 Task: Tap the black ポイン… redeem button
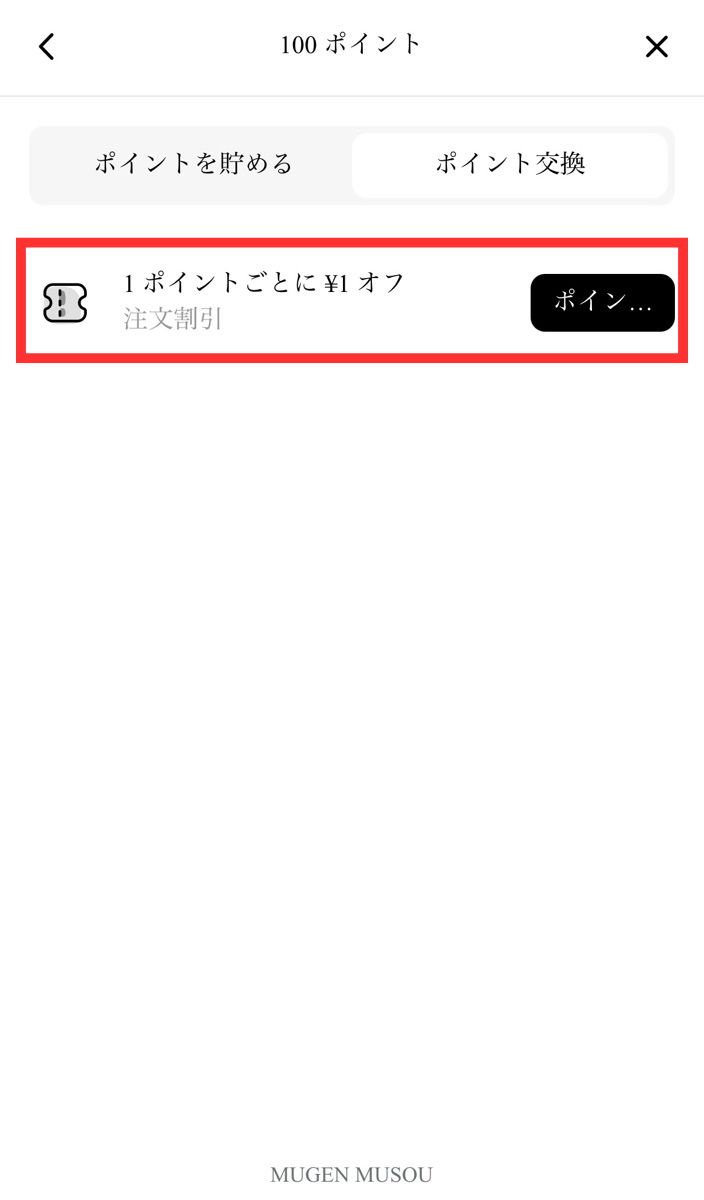pos(602,302)
